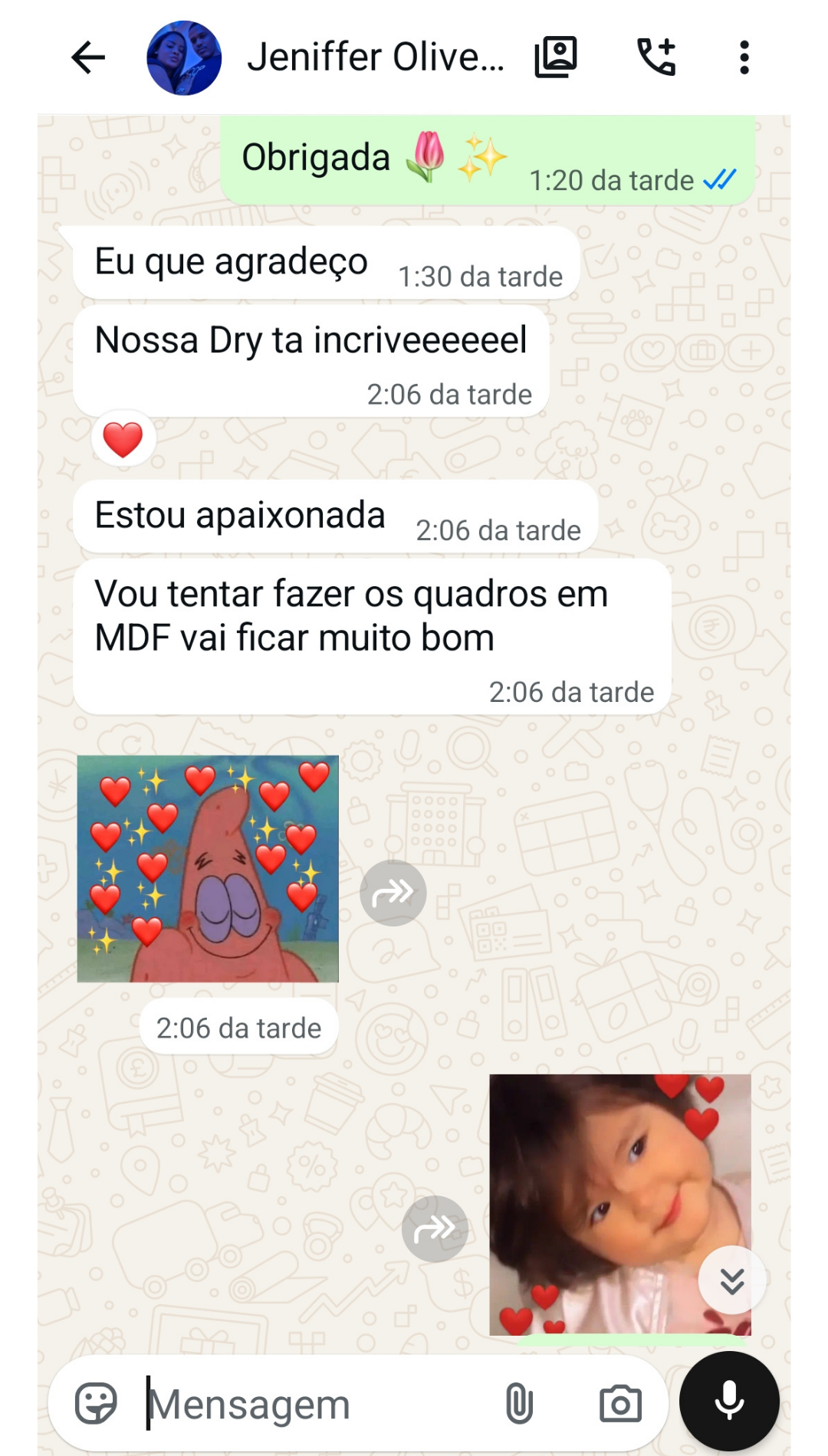Jump to the latest messages
The image size is (828, 1456).
732,1281
